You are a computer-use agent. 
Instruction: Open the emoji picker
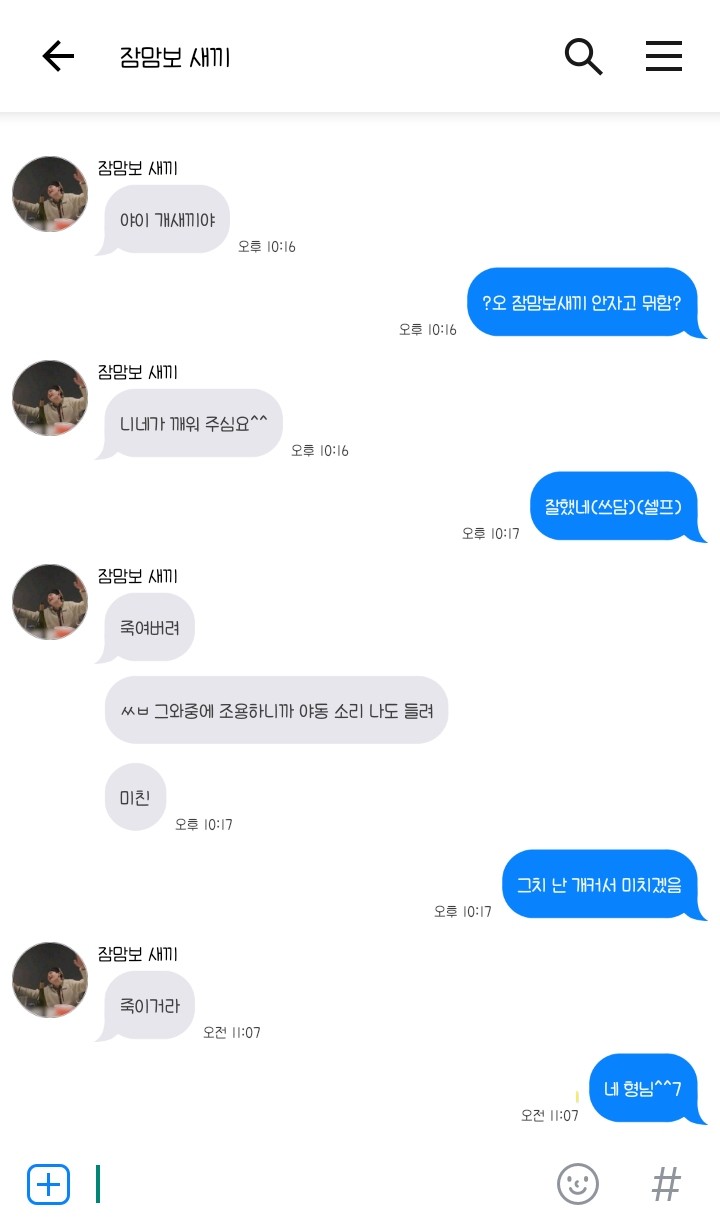point(577,1184)
